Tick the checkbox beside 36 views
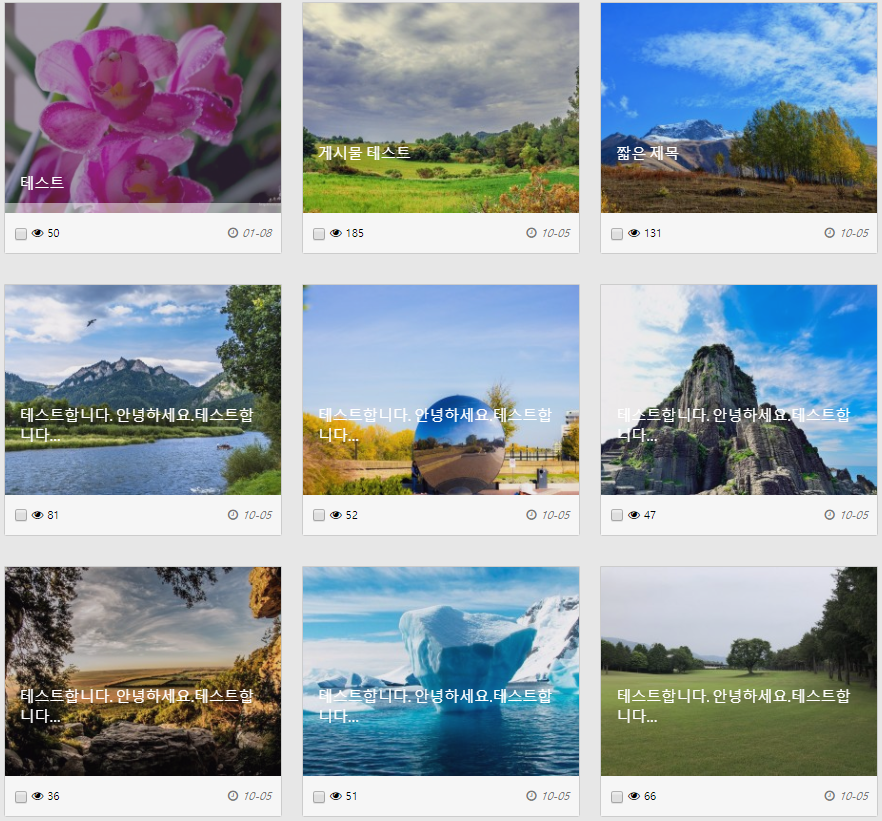The width and height of the screenshot is (882, 821). pyautogui.click(x=21, y=797)
